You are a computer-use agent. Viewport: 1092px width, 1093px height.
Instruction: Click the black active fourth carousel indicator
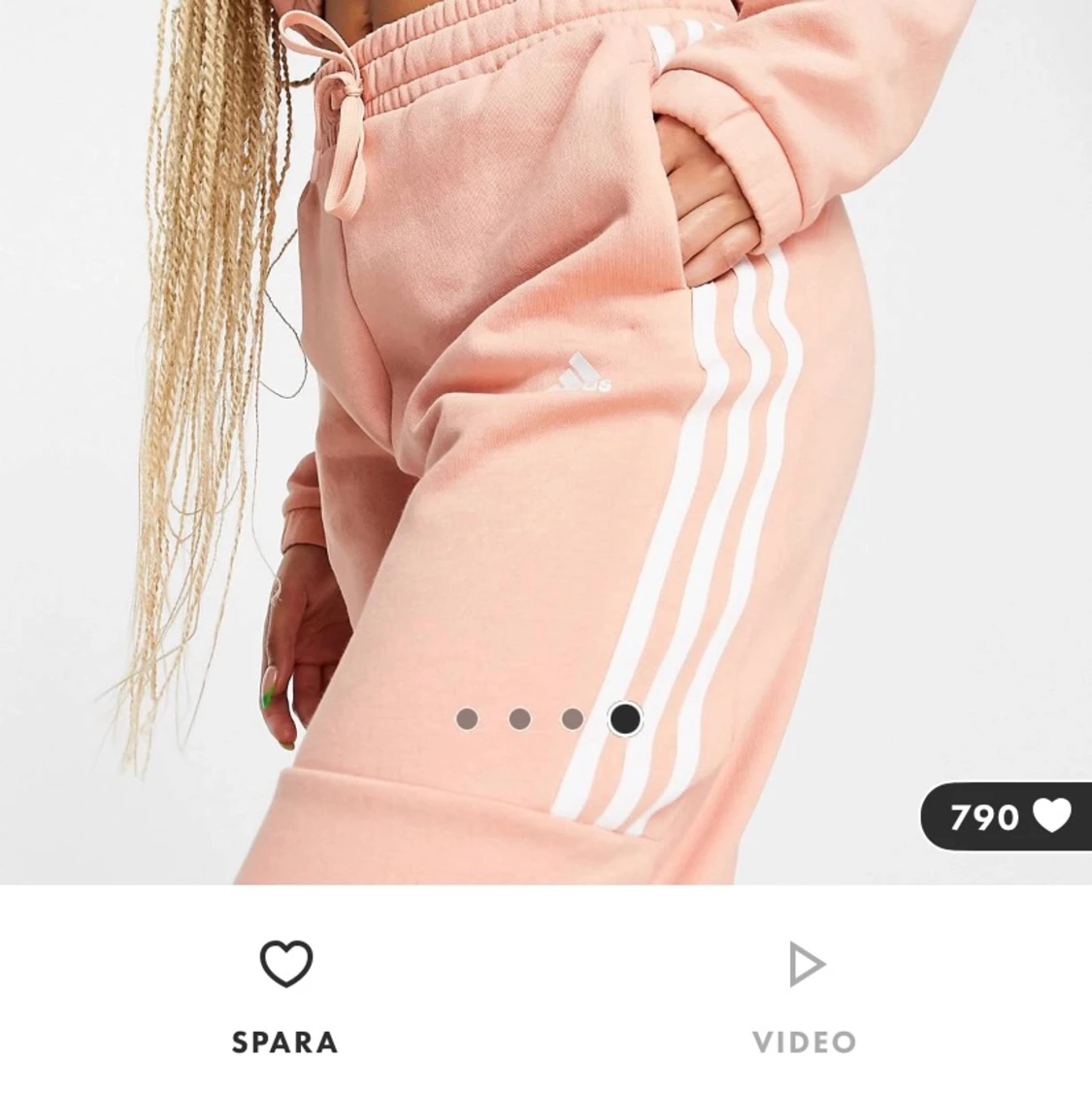click(626, 718)
